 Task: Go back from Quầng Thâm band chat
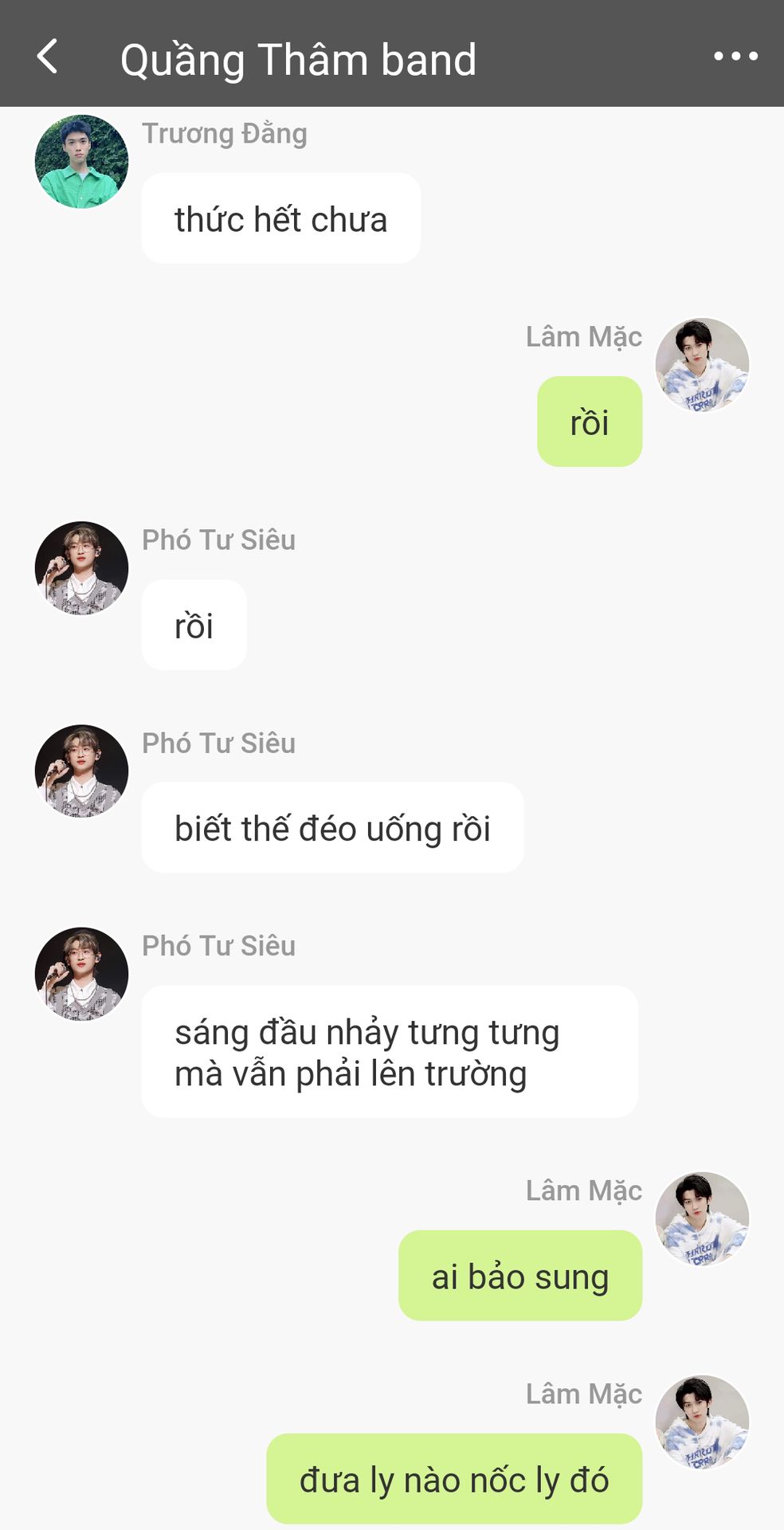48,57
